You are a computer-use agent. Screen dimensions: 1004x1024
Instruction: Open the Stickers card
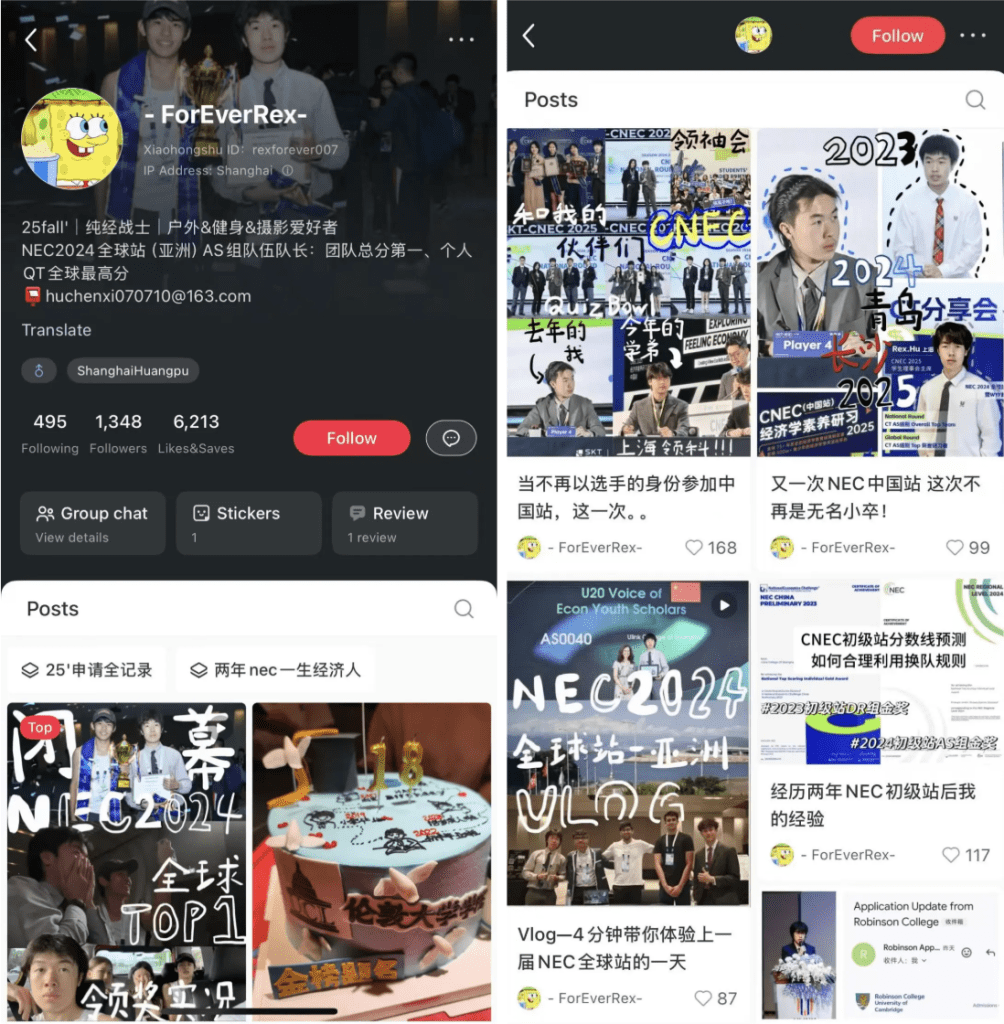click(248, 523)
